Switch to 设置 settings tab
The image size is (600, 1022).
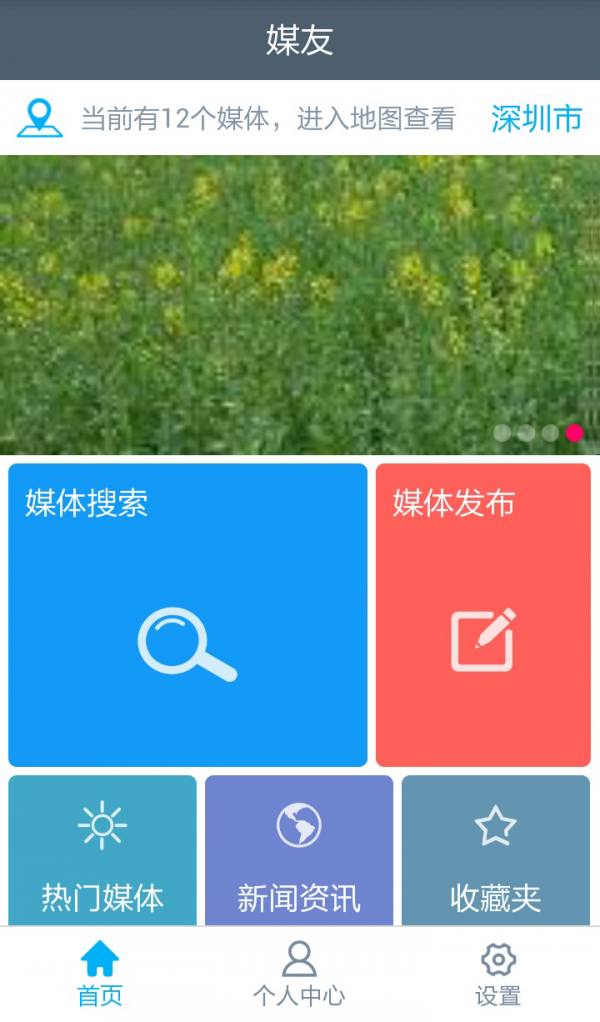[497, 973]
